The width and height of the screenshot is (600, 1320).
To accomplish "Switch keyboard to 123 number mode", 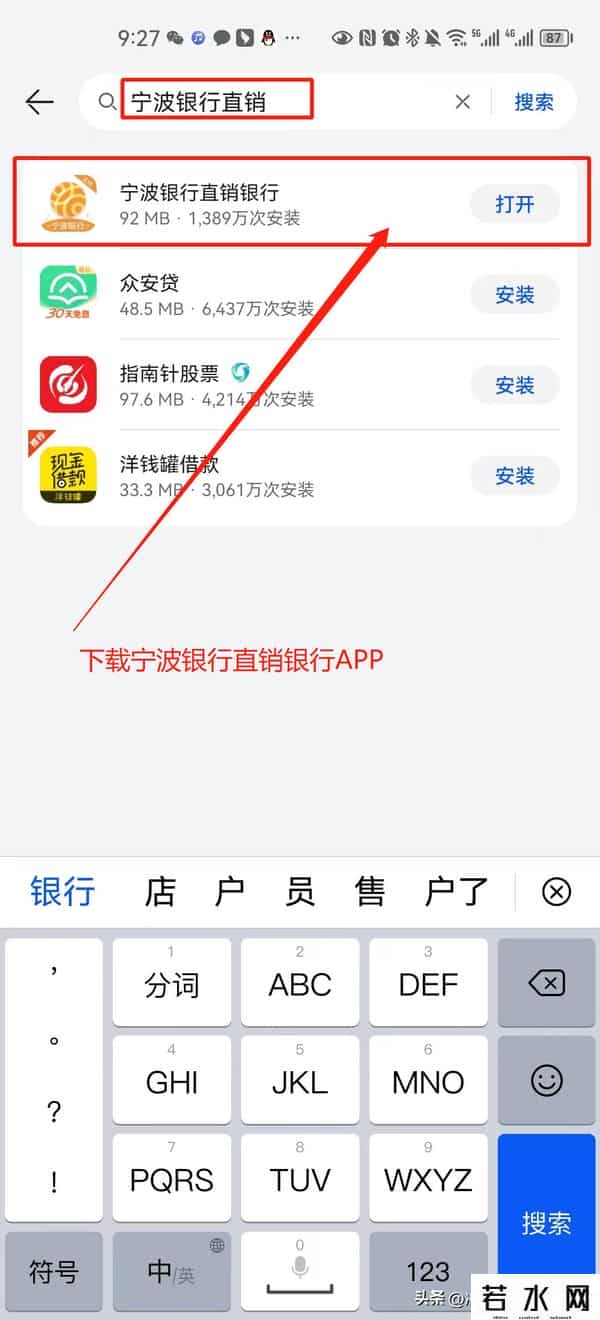I will [428, 1272].
